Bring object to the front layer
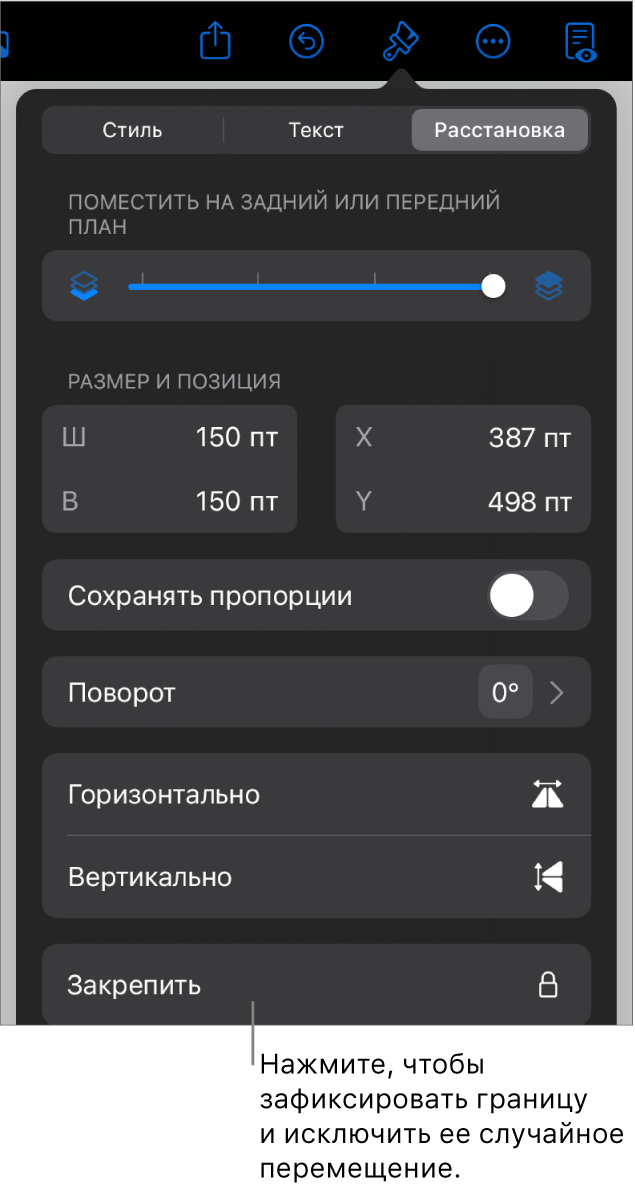This screenshot has width=635, height=1191. 549,287
